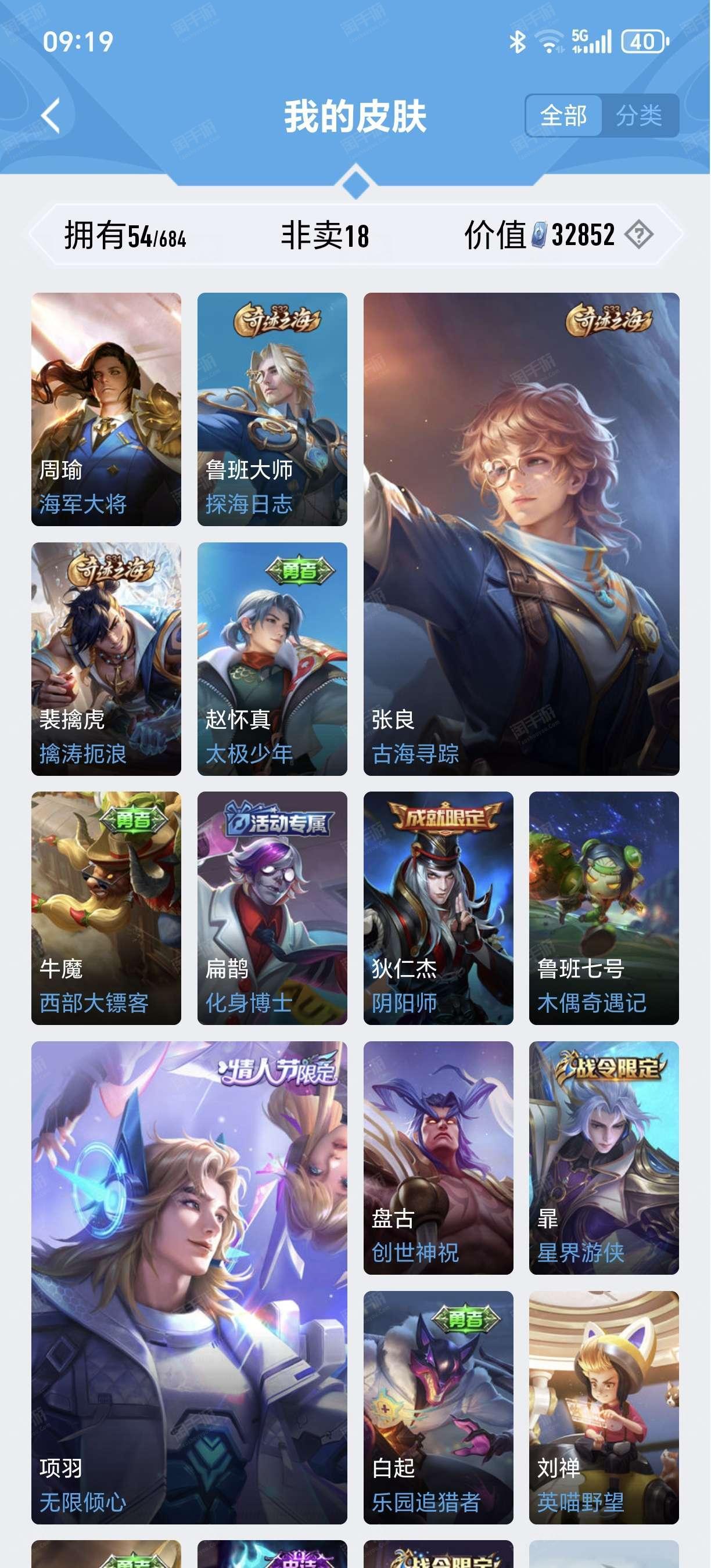View 曜 星界游侠 skin
This screenshot has width=711, height=1568.
604,1158
